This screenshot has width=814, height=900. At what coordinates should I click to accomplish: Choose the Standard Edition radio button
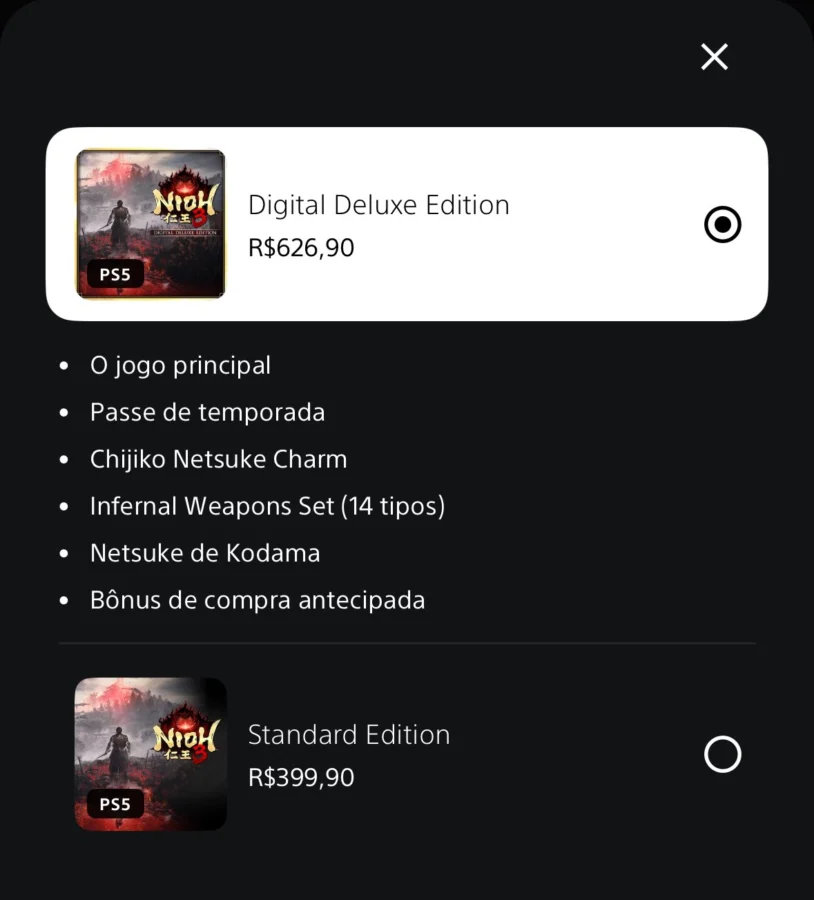(722, 754)
